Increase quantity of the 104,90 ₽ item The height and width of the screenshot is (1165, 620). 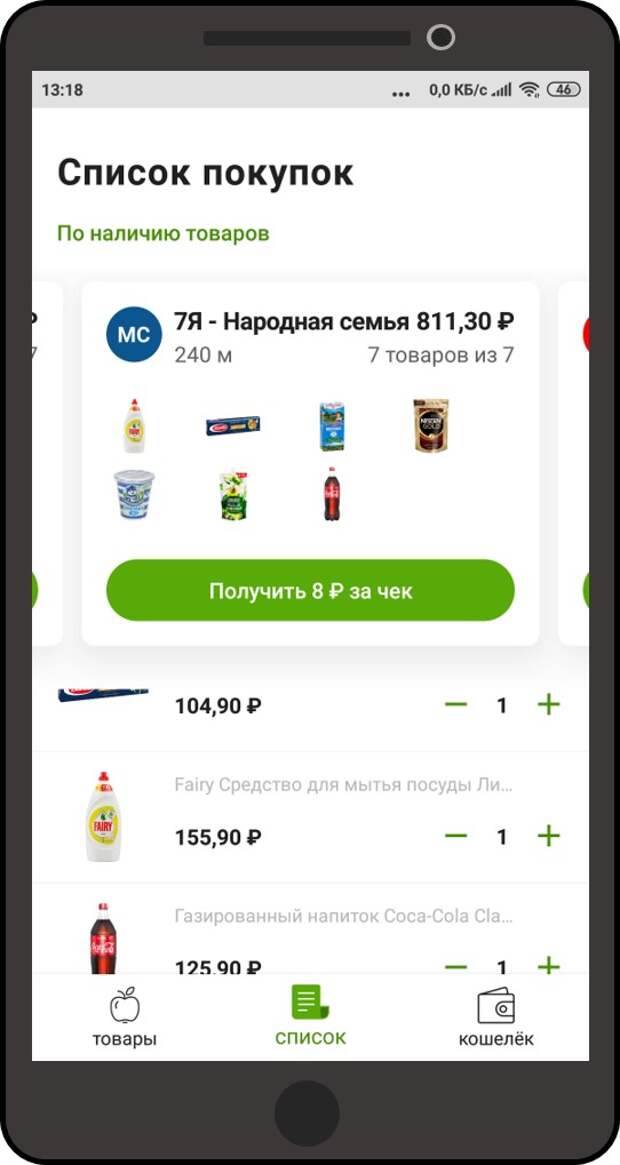[548, 705]
